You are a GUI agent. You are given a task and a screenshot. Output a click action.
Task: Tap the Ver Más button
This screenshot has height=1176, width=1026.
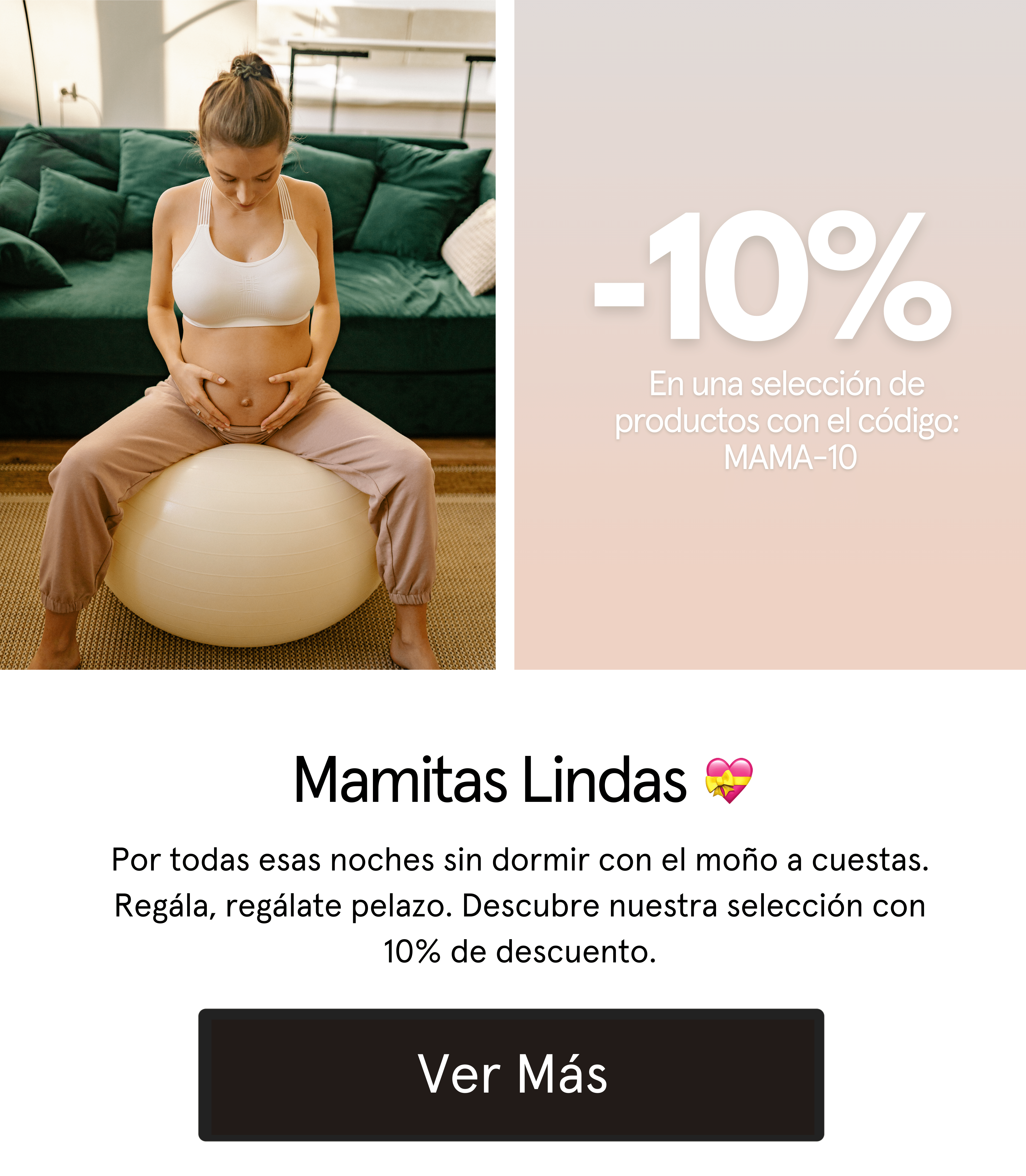coord(511,1075)
